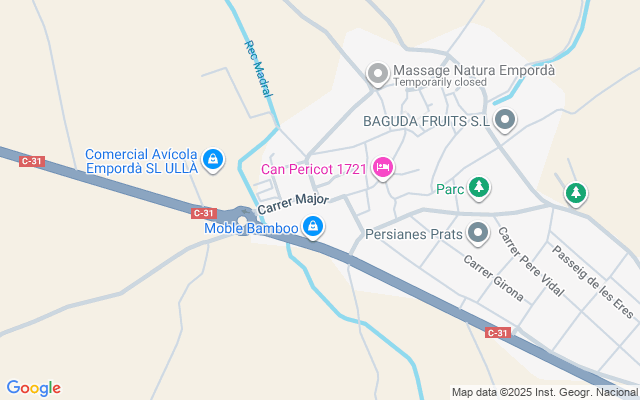The height and width of the screenshot is (400, 640).
Task: Open the Moble Bamboo shop marker
Action: [314, 228]
